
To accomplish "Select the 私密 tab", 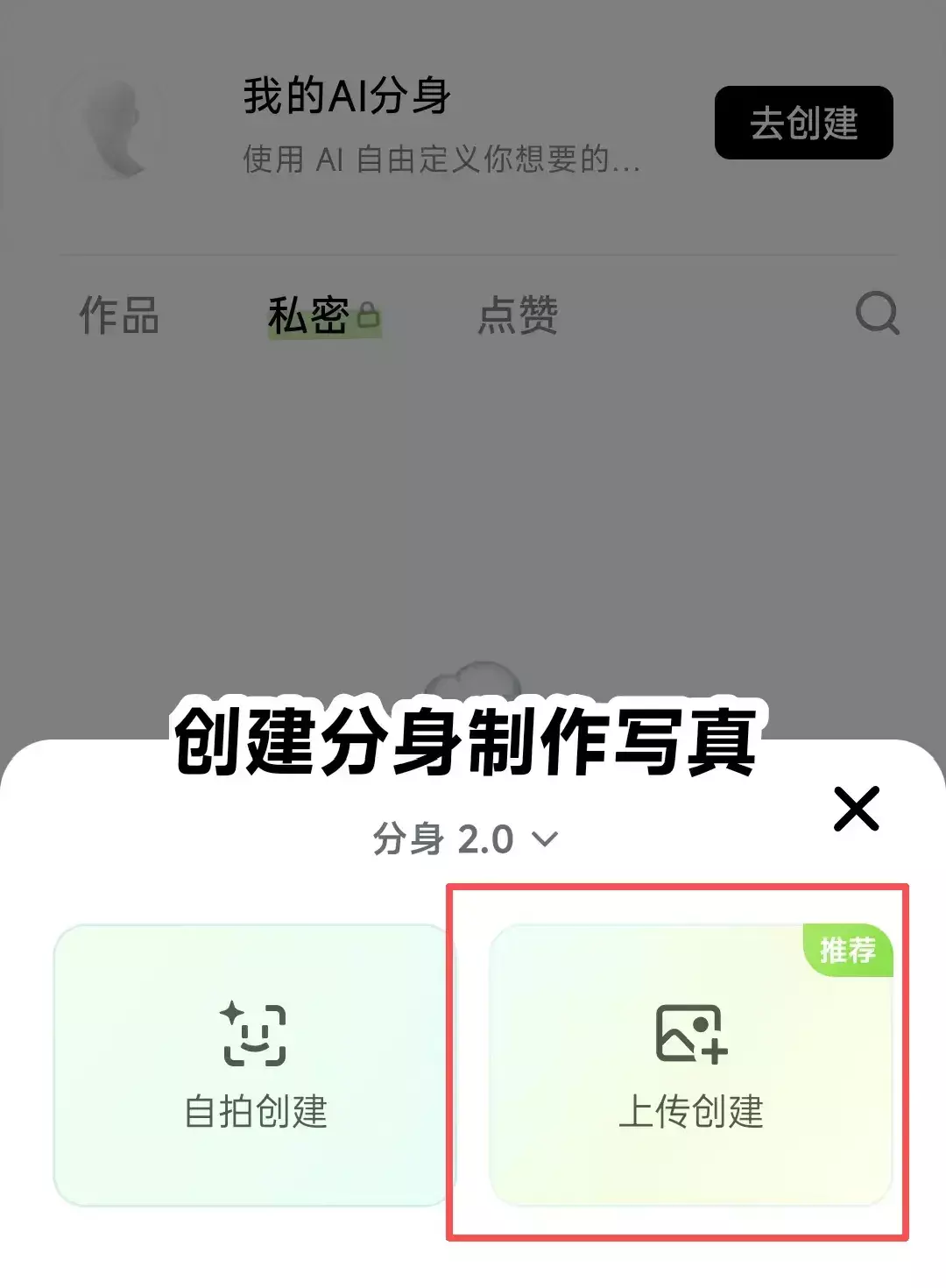I will (x=311, y=317).
